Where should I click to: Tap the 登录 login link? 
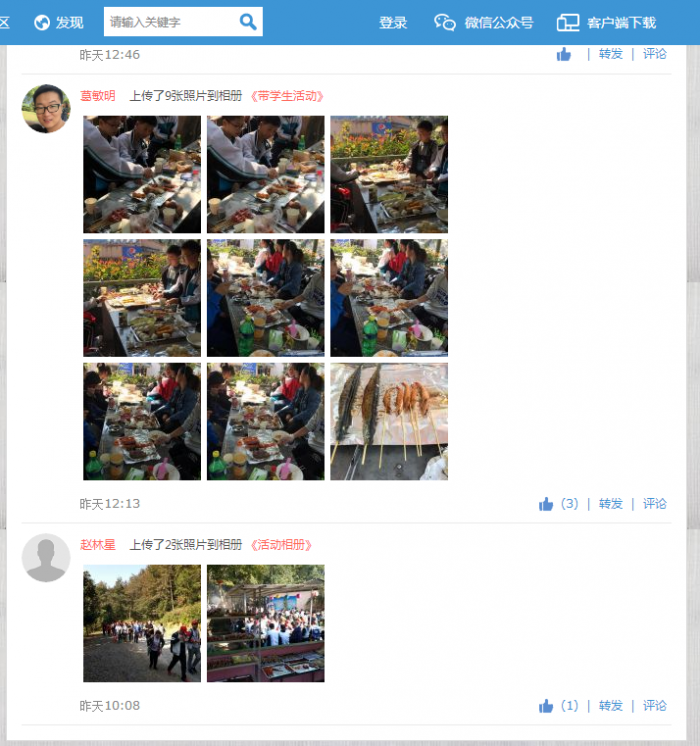pos(393,23)
